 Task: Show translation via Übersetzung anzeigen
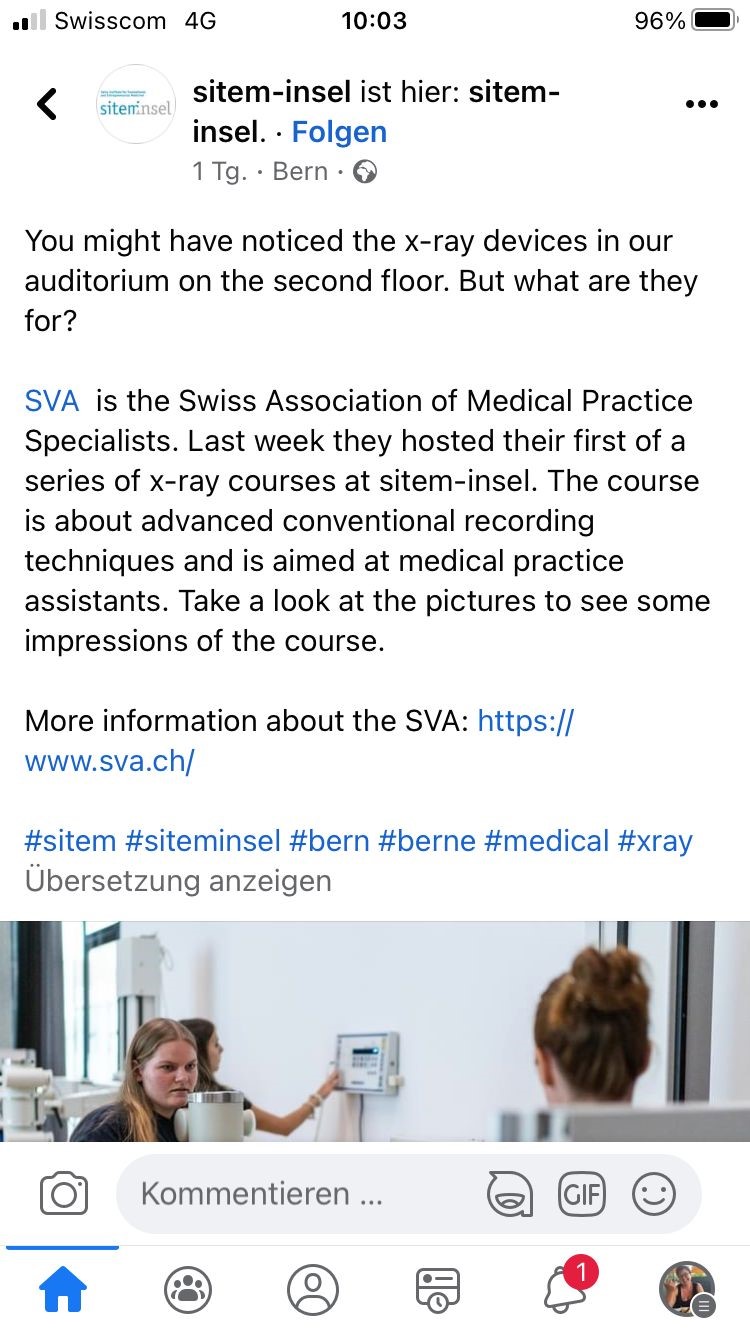pyautogui.click(x=178, y=881)
